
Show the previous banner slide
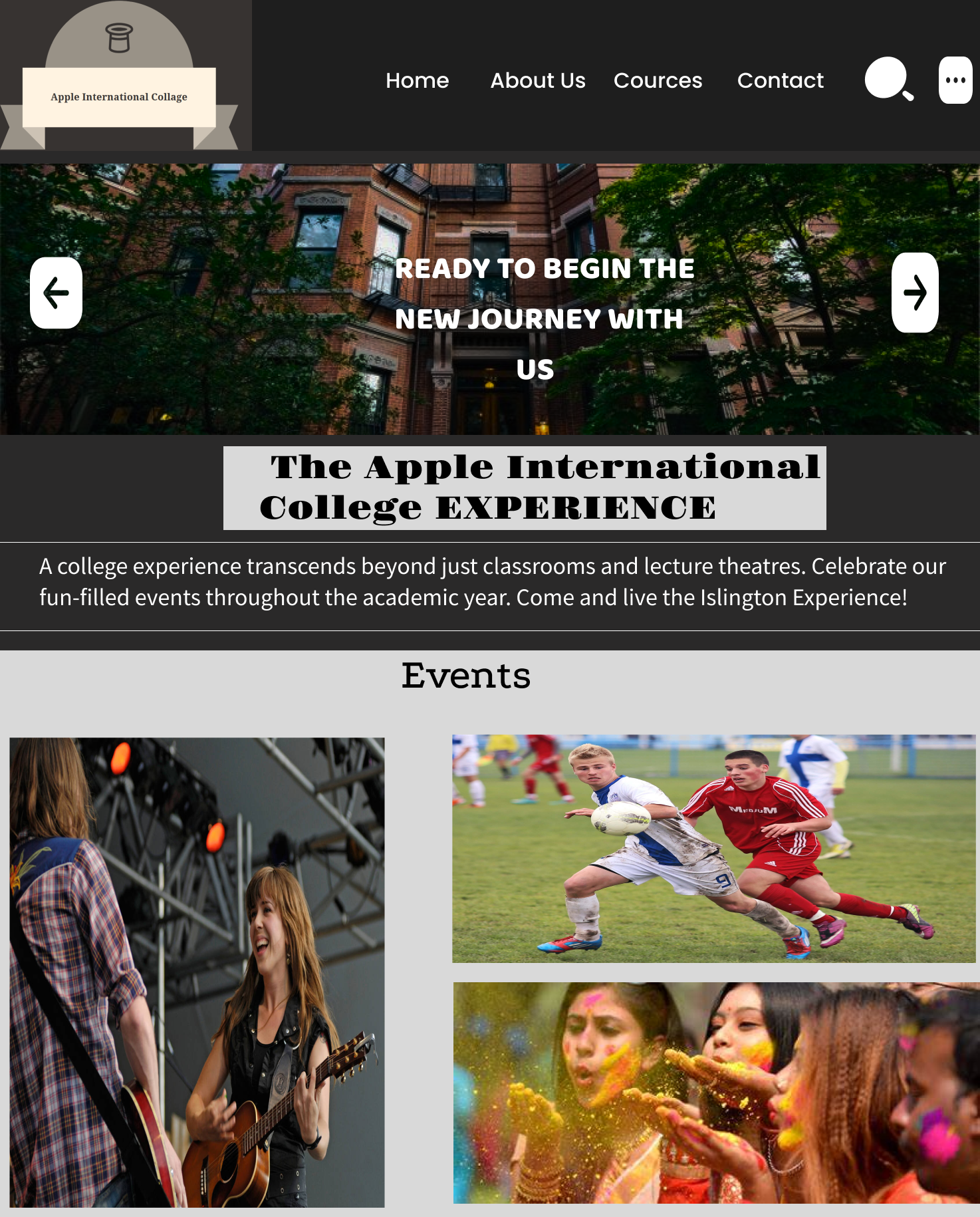tap(56, 293)
